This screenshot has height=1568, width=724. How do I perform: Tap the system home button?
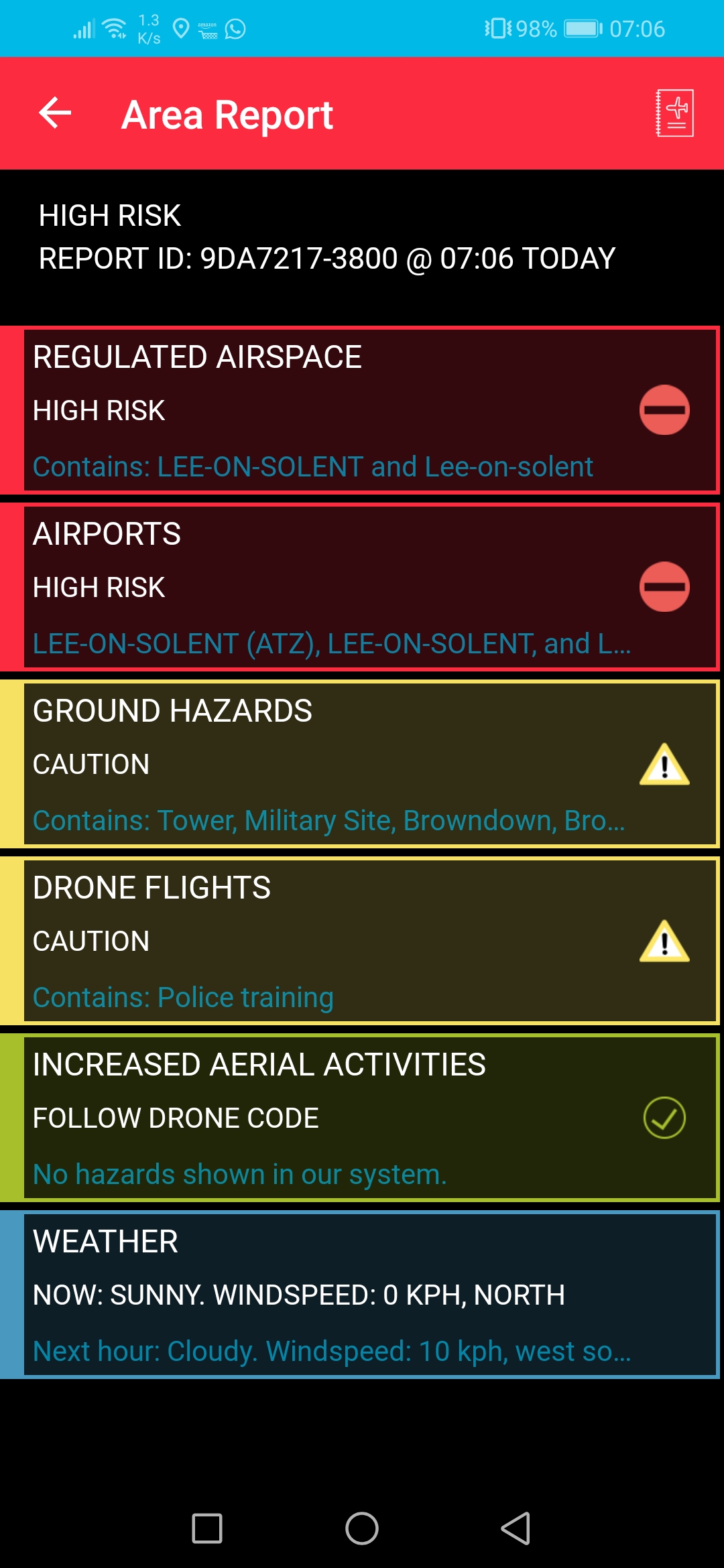point(362,1528)
